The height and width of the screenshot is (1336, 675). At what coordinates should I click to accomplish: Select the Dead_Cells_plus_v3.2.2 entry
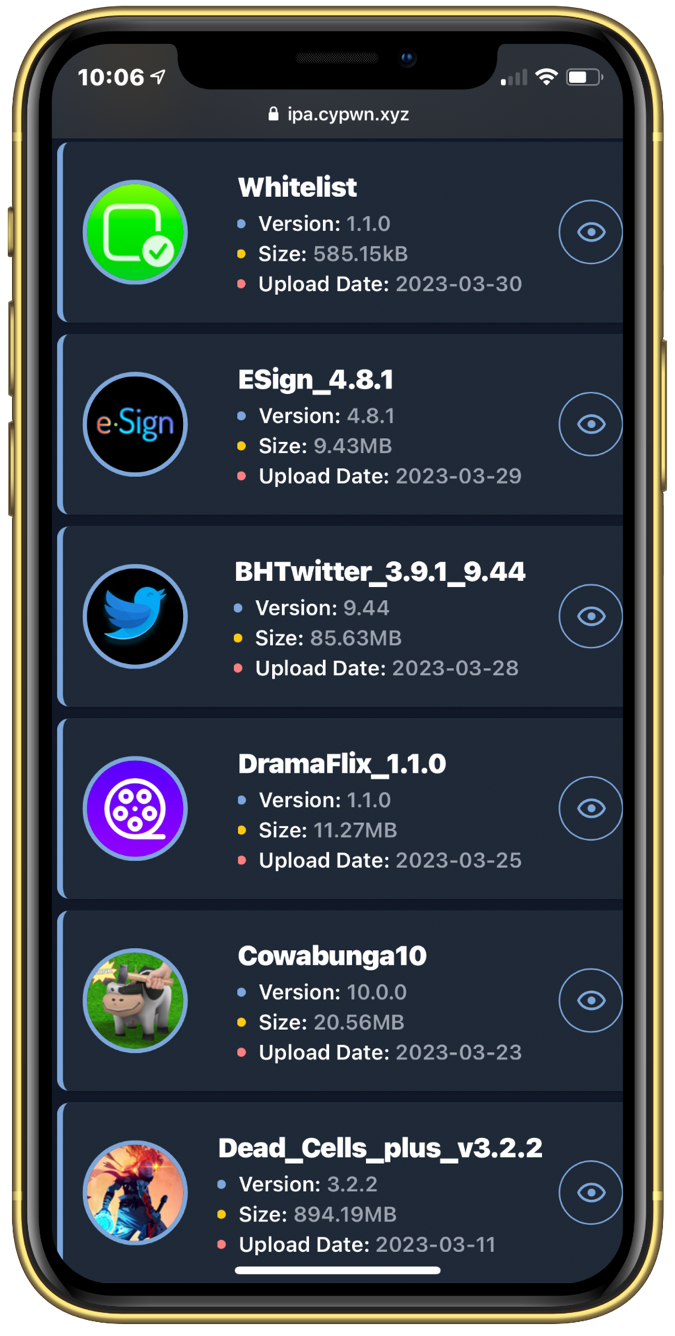380,1147
